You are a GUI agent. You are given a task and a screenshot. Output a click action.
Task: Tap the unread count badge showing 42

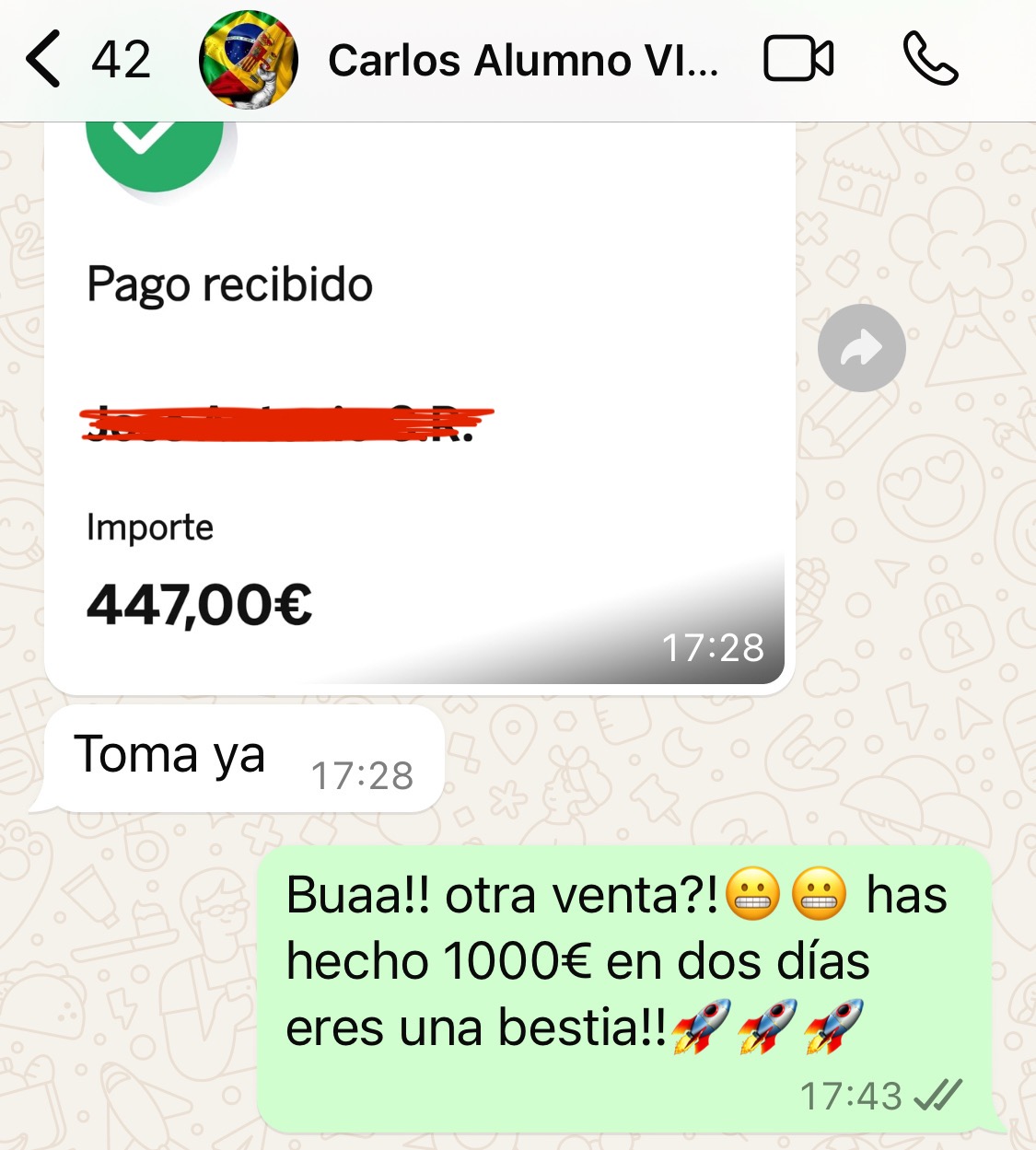(121, 60)
